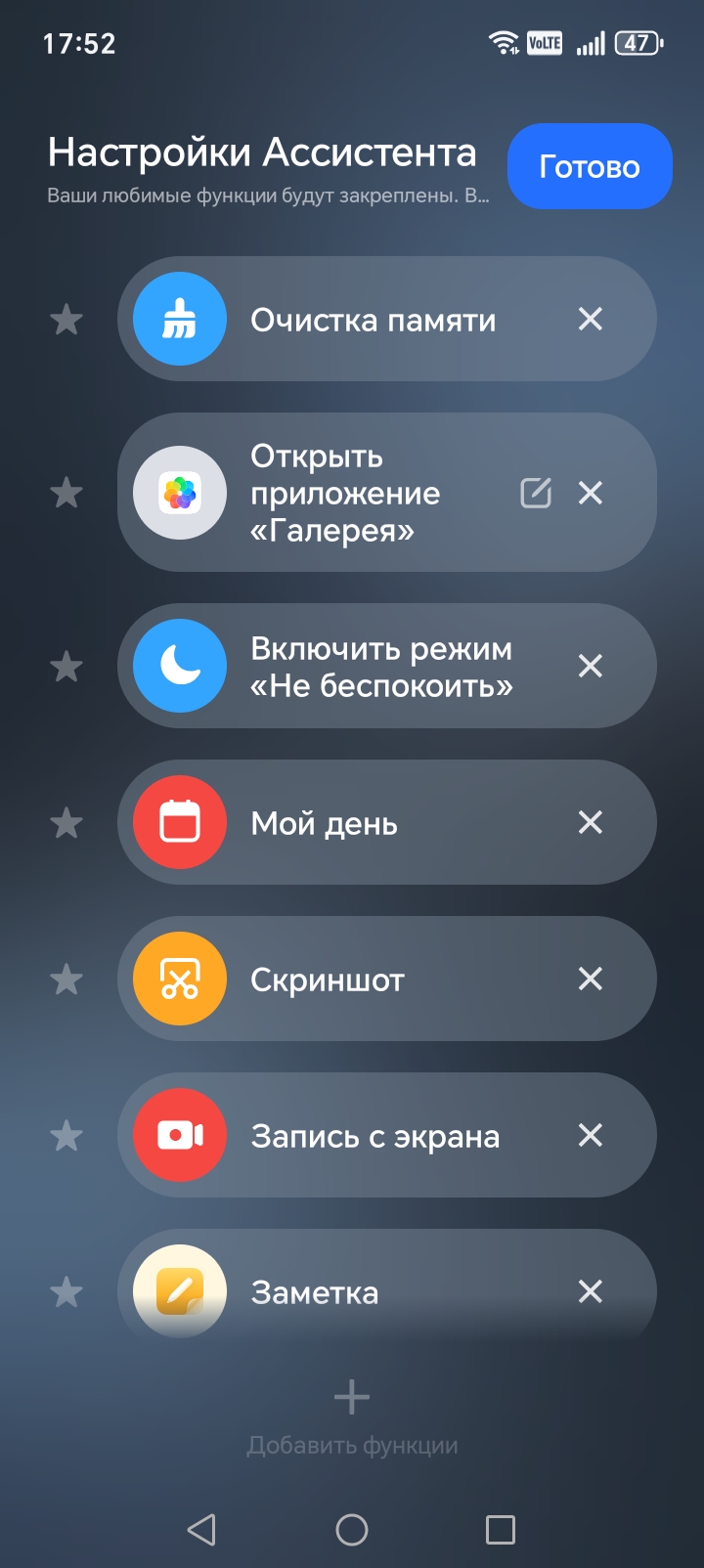Image resolution: width=704 pixels, height=1568 pixels.
Task: Mark «Не беспокоить» mode as favorite
Action: point(66,667)
